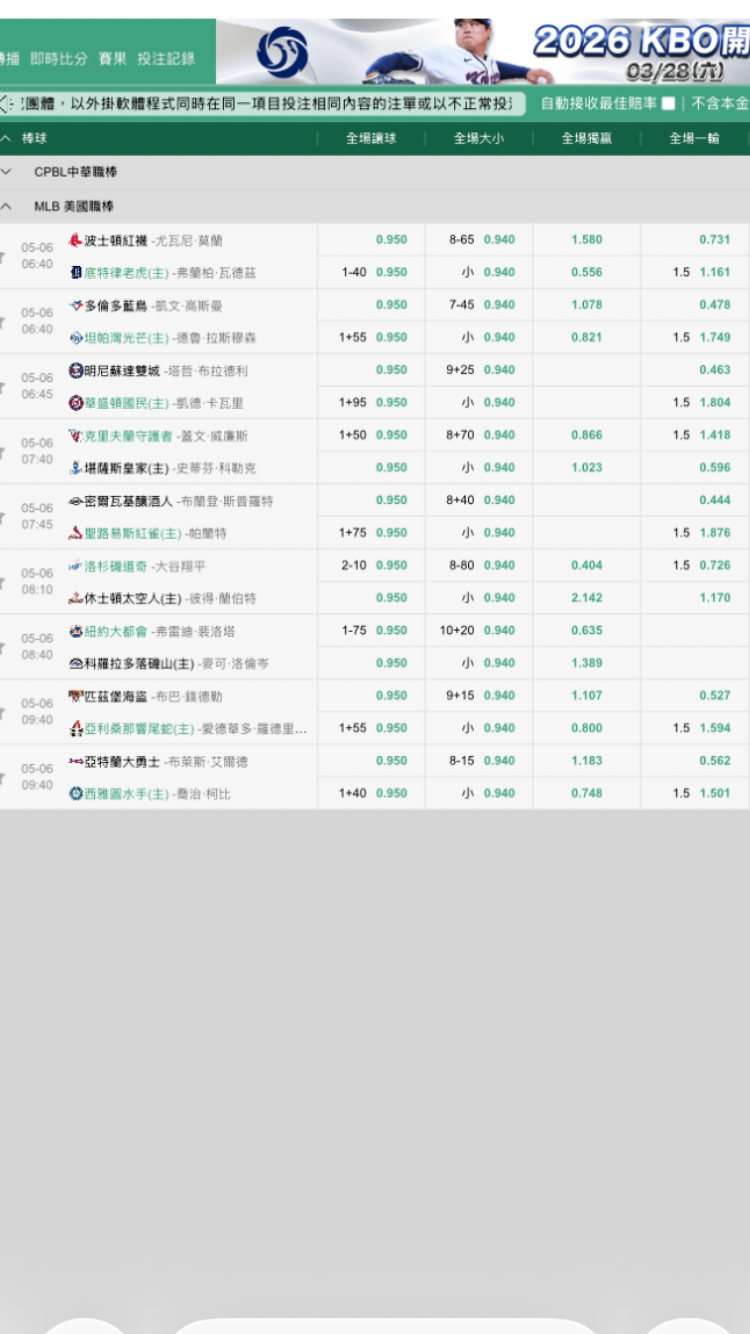Viewport: 750px width, 1334px height.
Task: Select 波士頓紅襪 moneyline odds 1.580
Action: point(587,240)
